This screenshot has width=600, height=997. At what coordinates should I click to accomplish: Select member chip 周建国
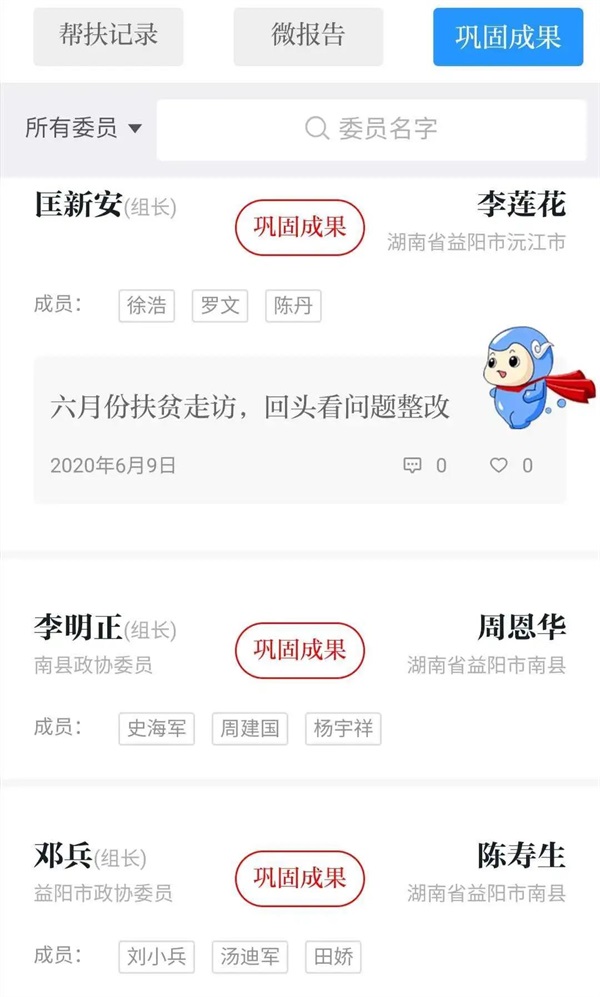tap(250, 729)
